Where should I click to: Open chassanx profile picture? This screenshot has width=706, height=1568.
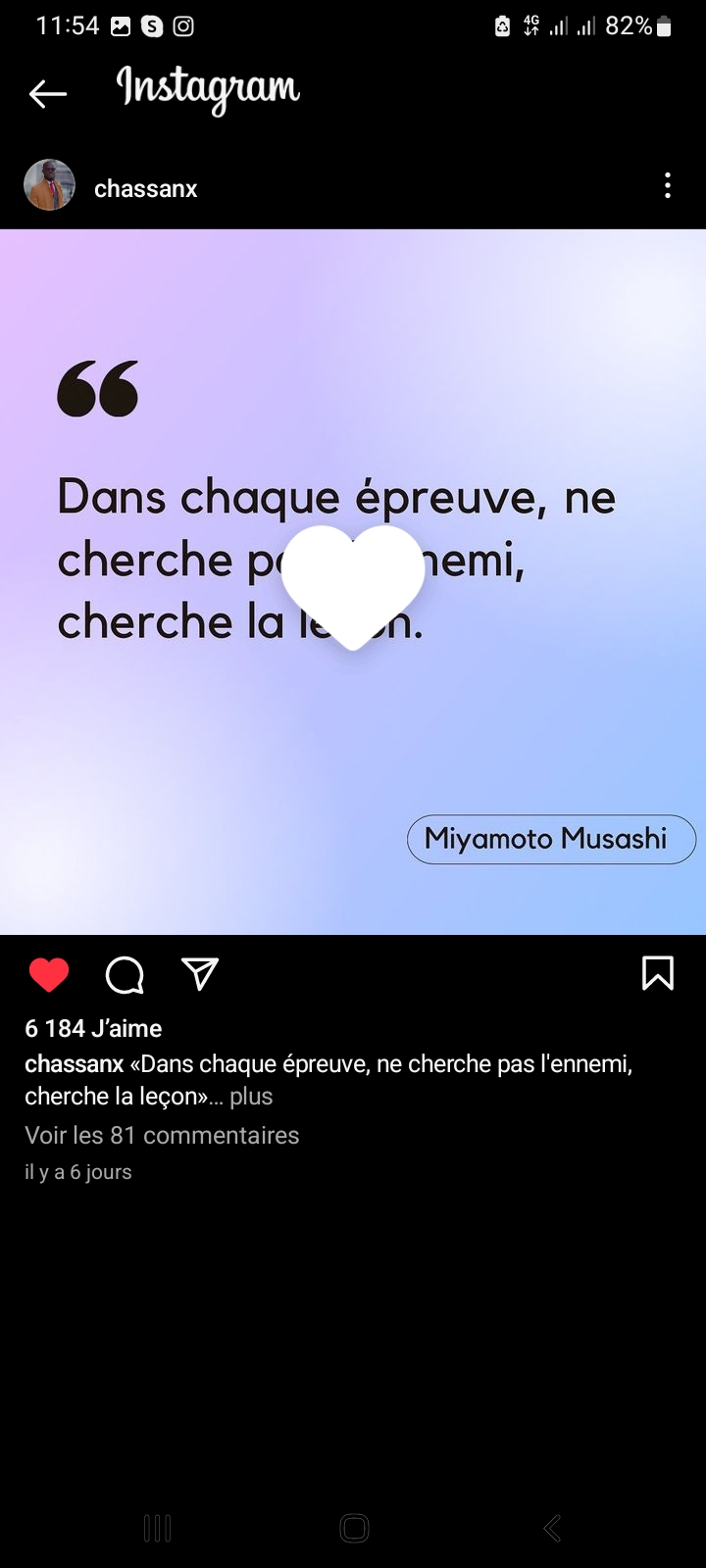click(x=49, y=185)
